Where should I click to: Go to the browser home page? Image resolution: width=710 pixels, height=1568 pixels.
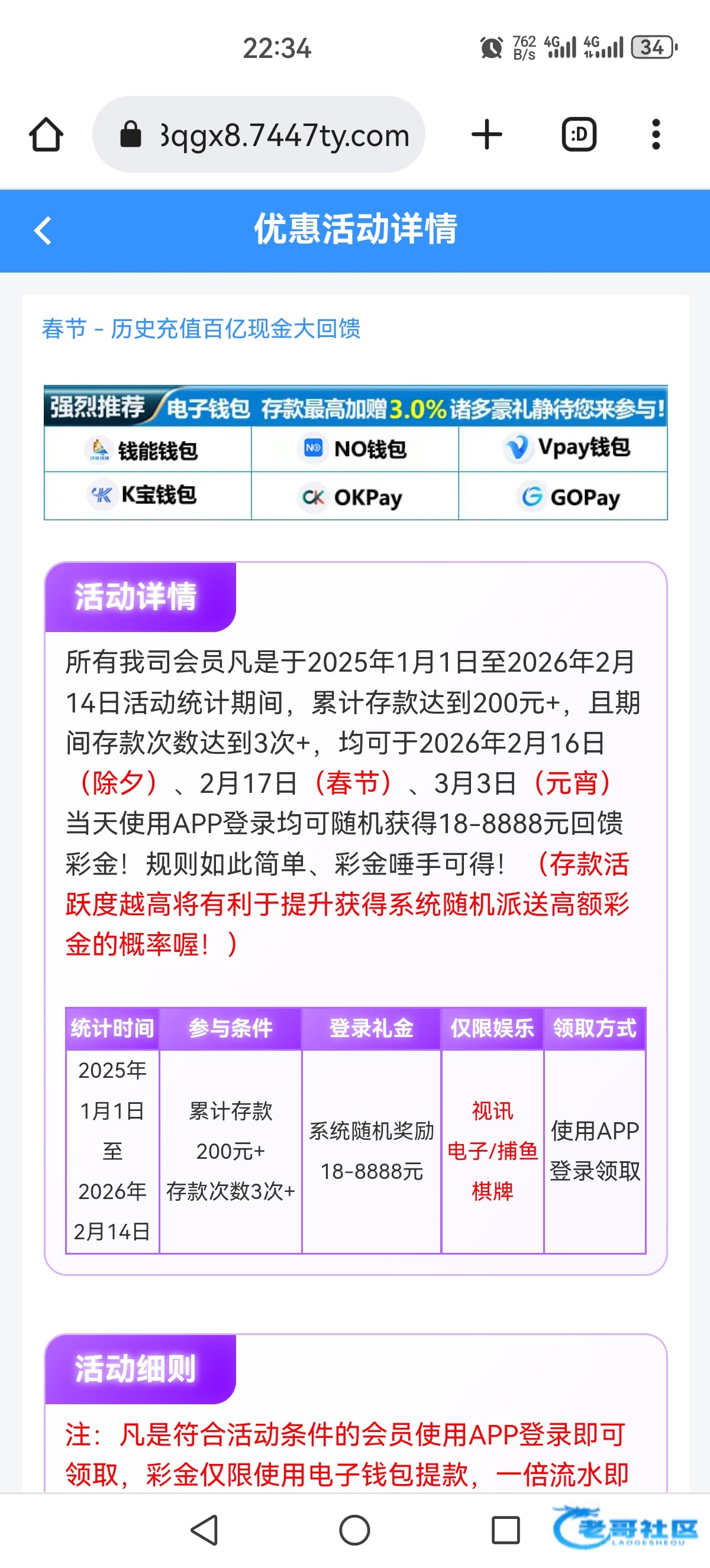coord(46,135)
